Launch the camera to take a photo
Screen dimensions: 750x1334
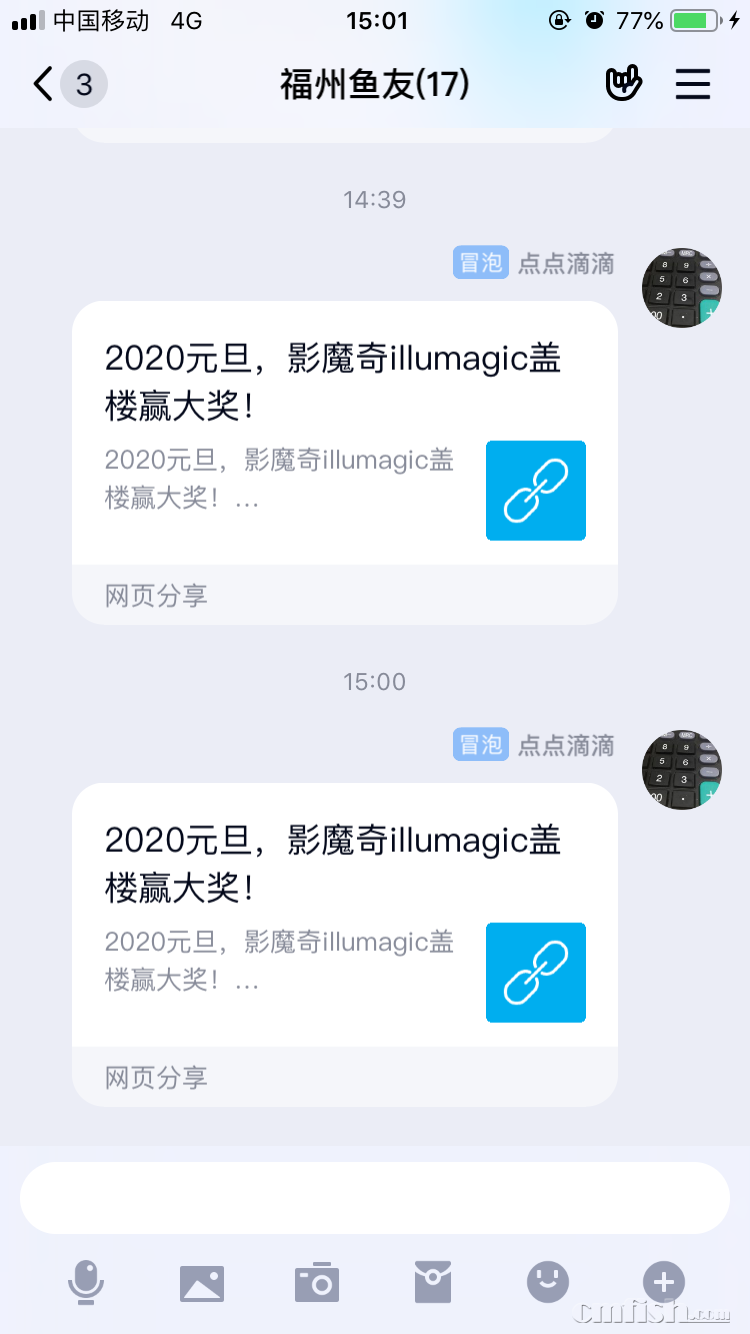pos(317,1282)
